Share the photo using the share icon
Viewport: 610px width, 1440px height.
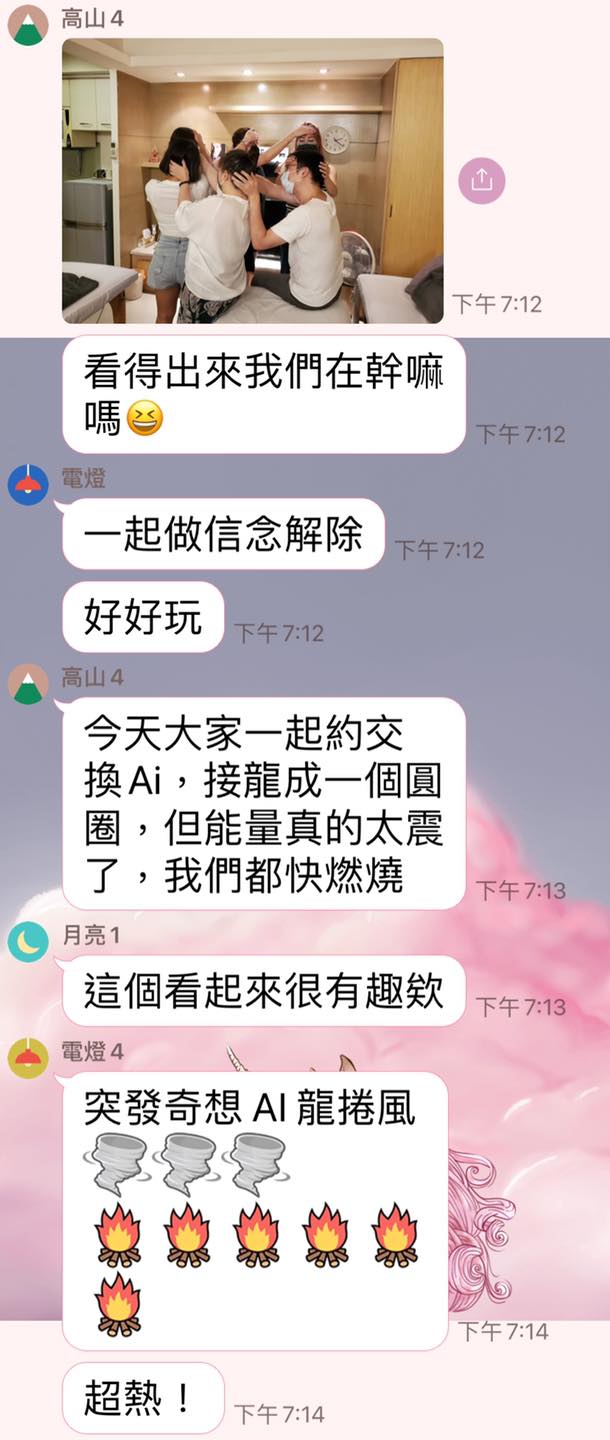point(481,181)
